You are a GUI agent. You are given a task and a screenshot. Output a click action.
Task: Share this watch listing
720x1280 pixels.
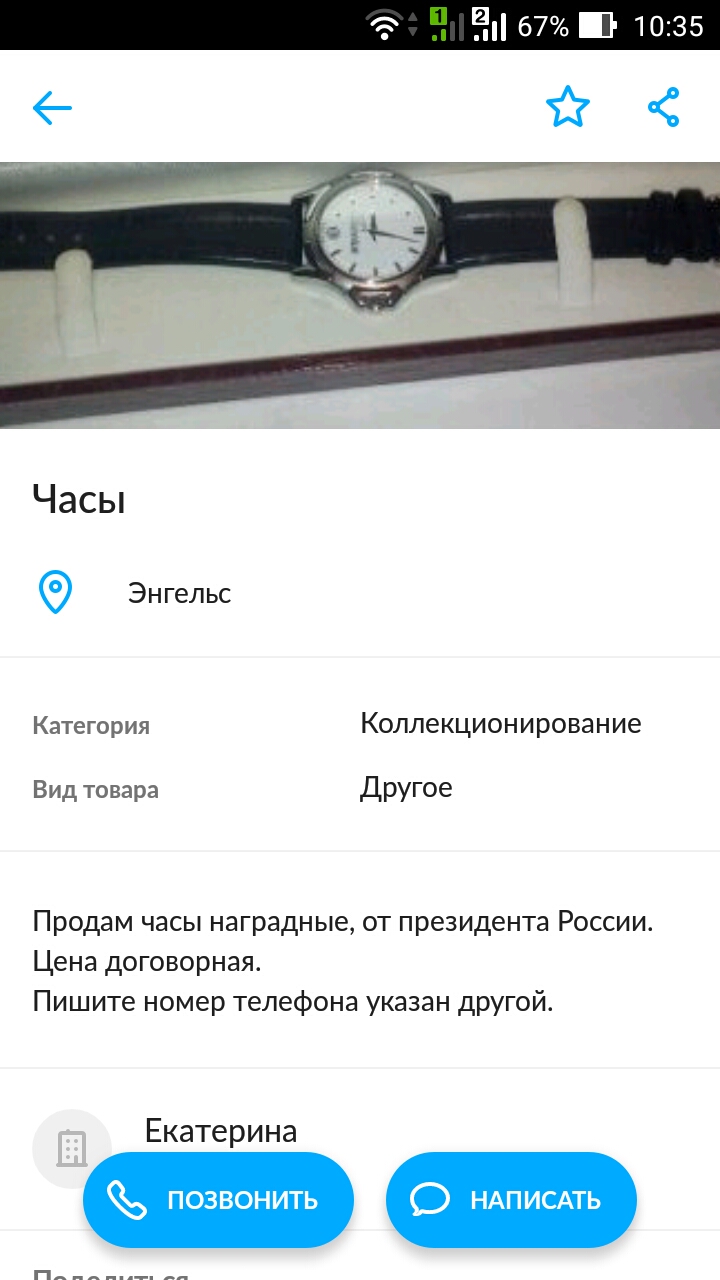click(x=663, y=107)
